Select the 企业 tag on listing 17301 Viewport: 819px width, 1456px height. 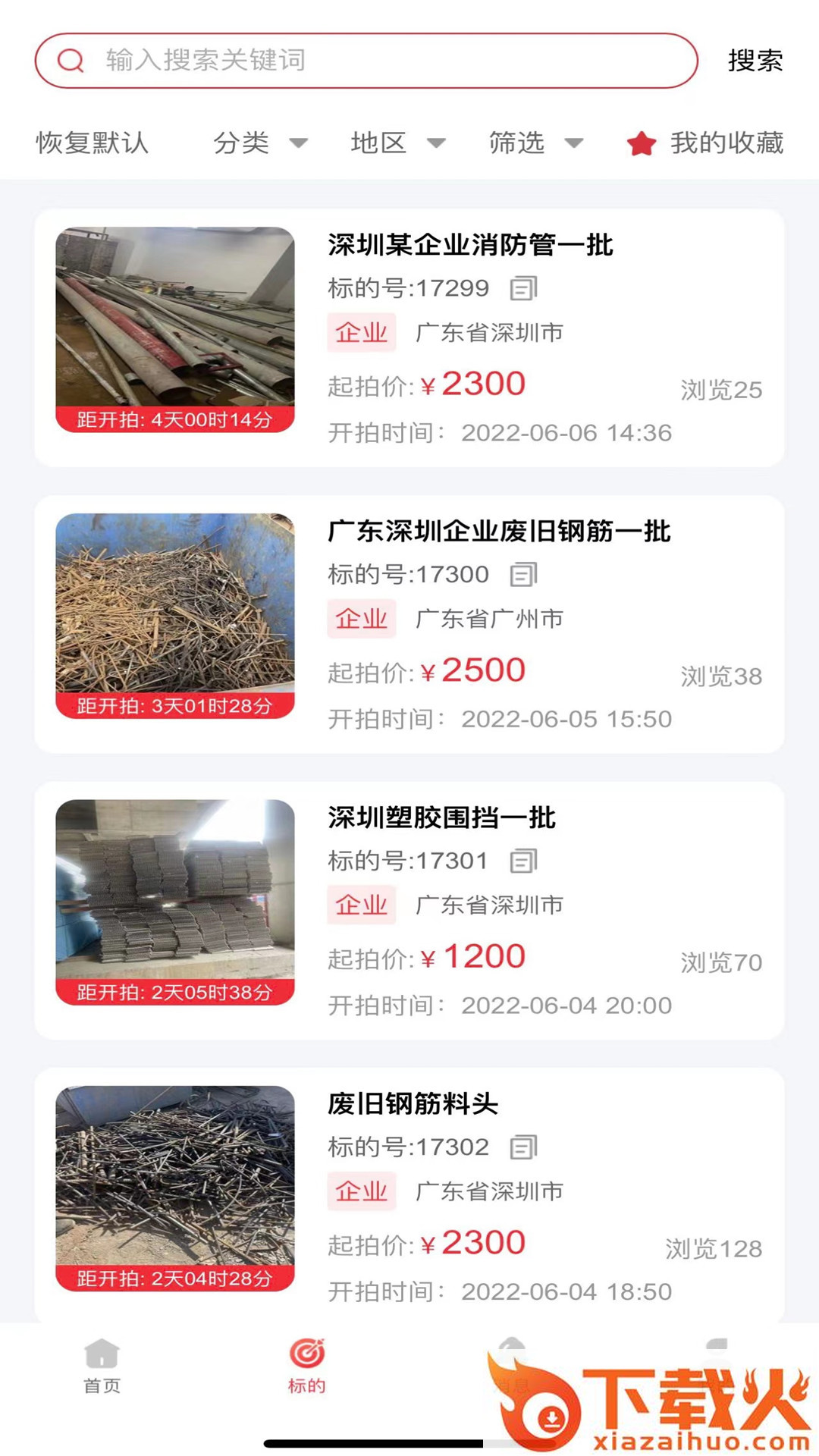pos(361,905)
